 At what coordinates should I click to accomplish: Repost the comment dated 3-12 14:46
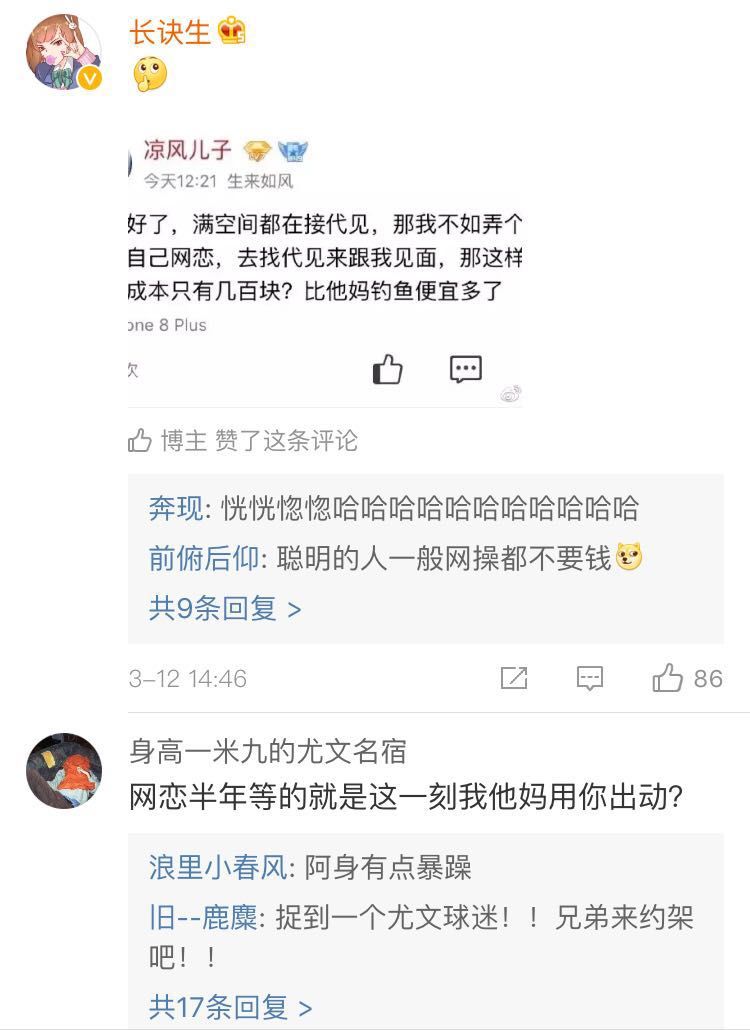click(x=514, y=678)
